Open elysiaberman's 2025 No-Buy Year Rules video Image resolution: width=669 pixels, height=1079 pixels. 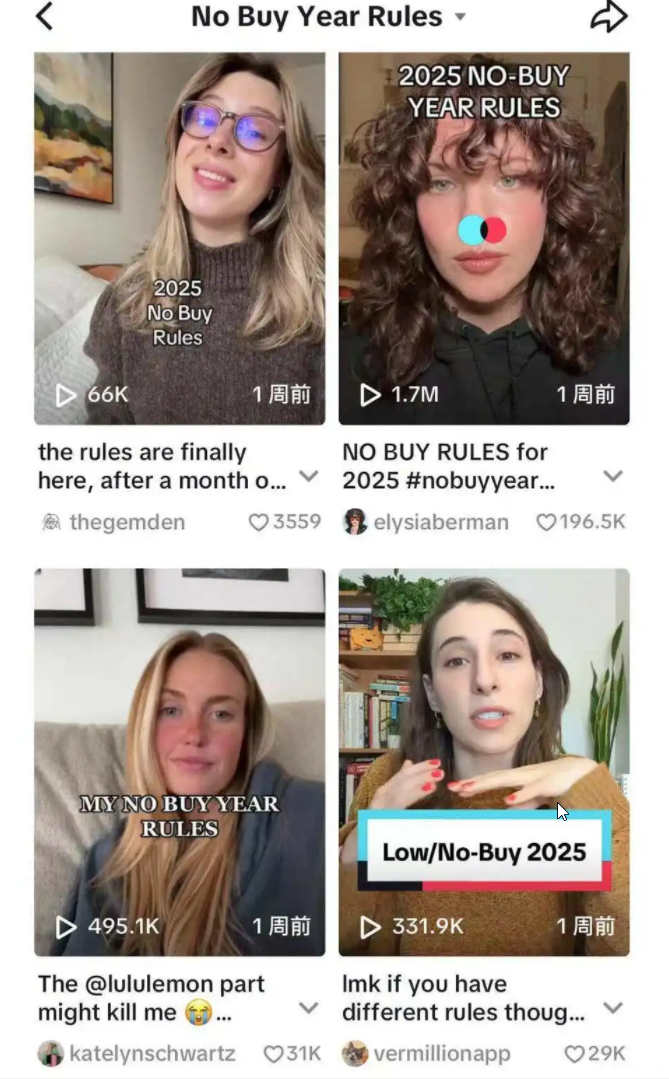tap(484, 238)
